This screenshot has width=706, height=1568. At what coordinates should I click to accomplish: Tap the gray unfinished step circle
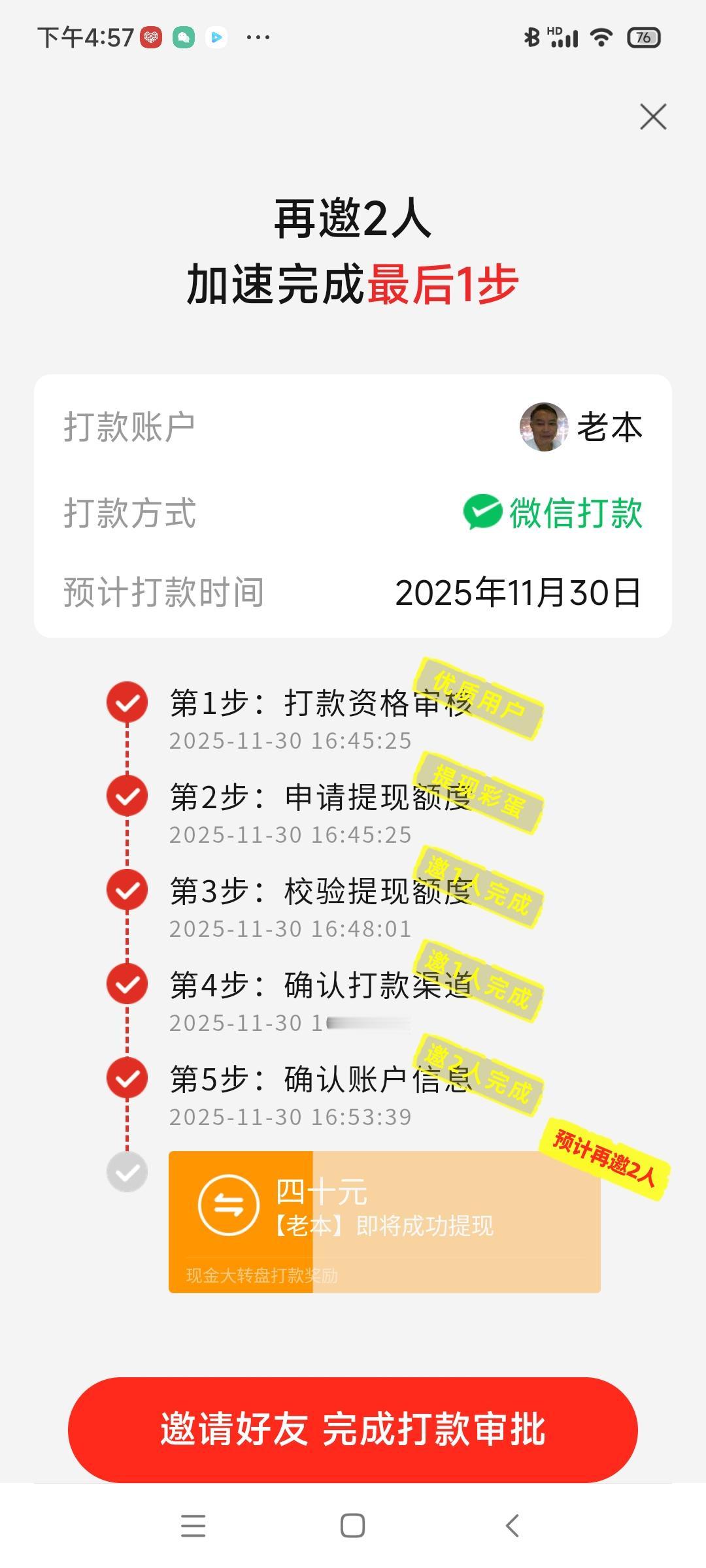127,1171
